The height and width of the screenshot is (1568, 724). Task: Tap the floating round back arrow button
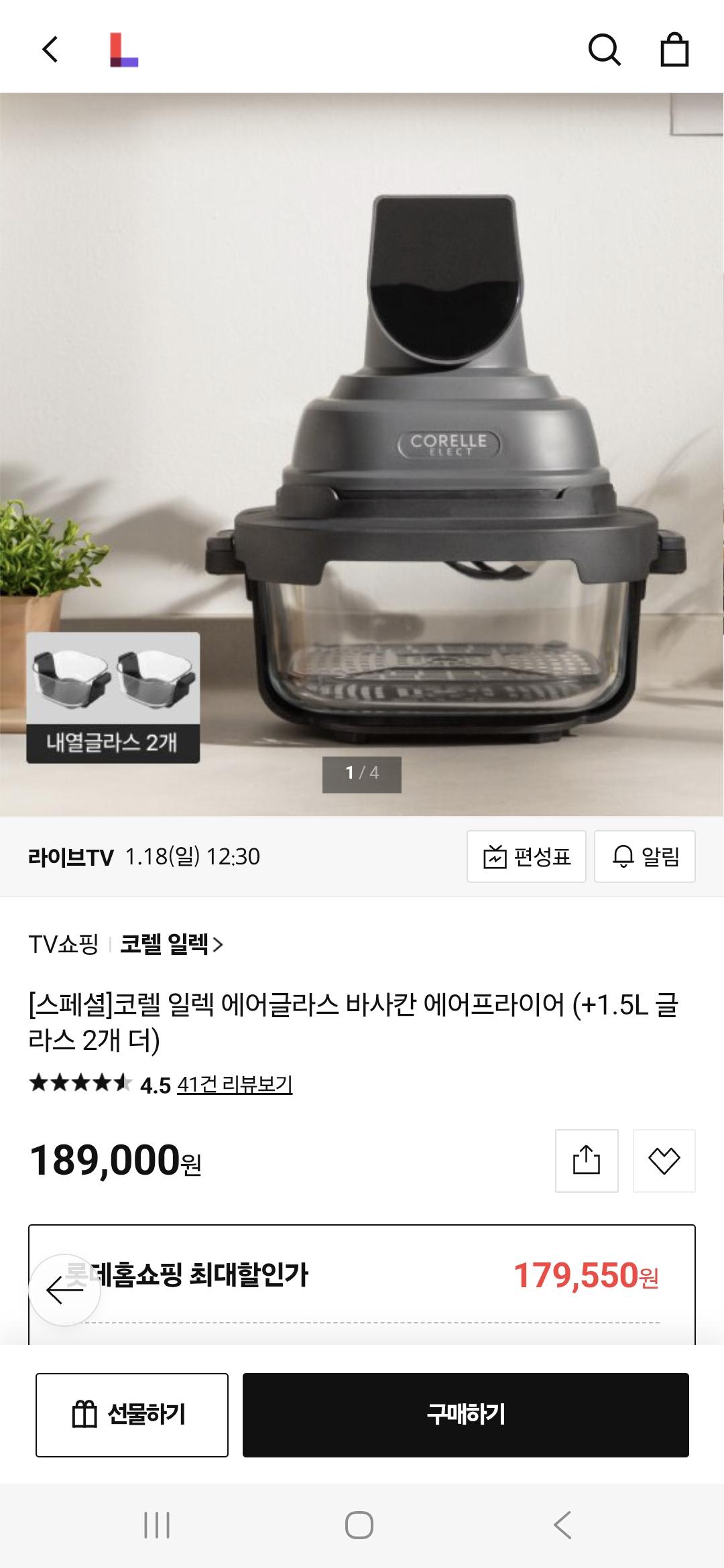(64, 1289)
